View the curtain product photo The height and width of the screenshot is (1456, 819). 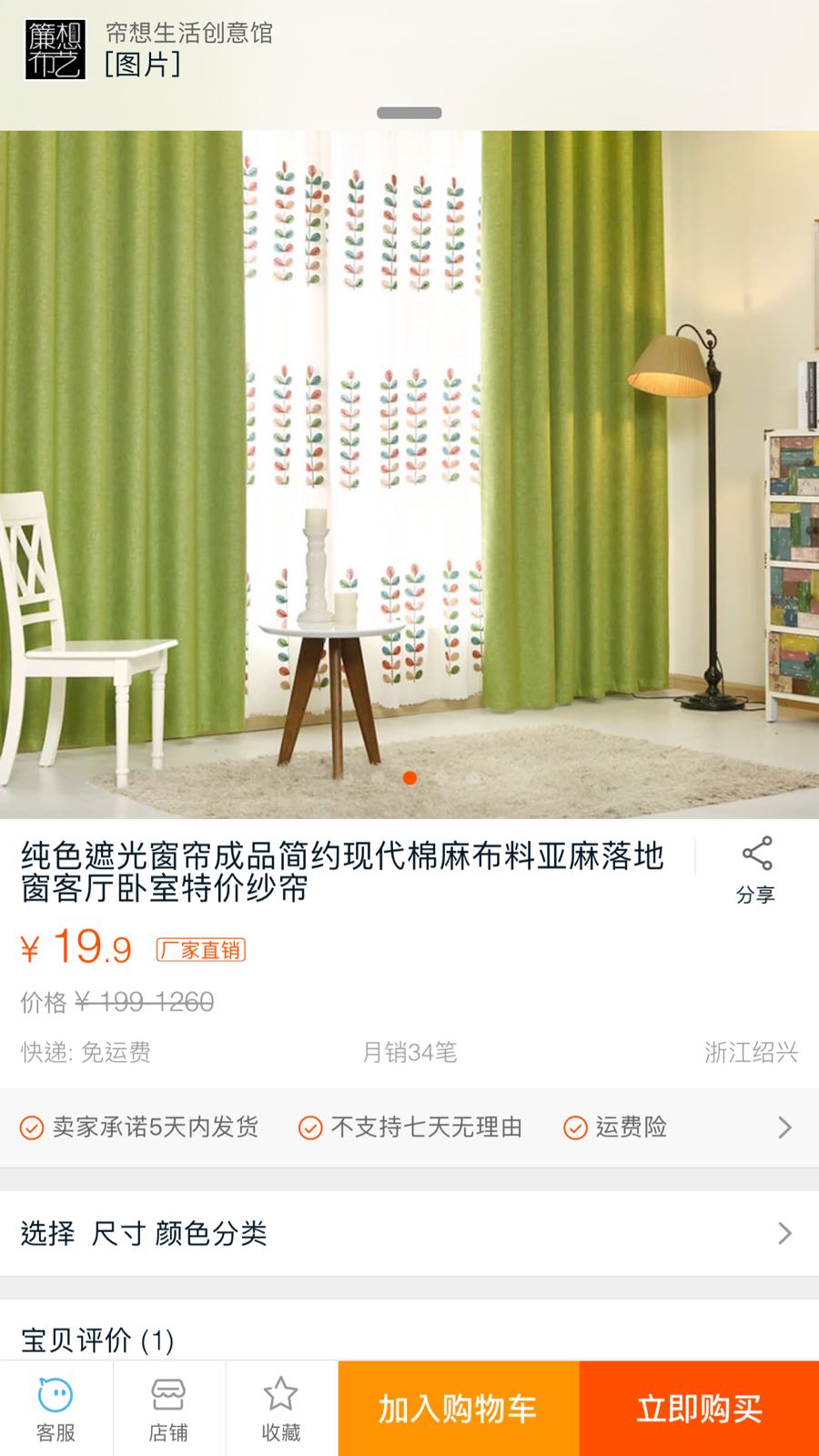[x=409, y=473]
